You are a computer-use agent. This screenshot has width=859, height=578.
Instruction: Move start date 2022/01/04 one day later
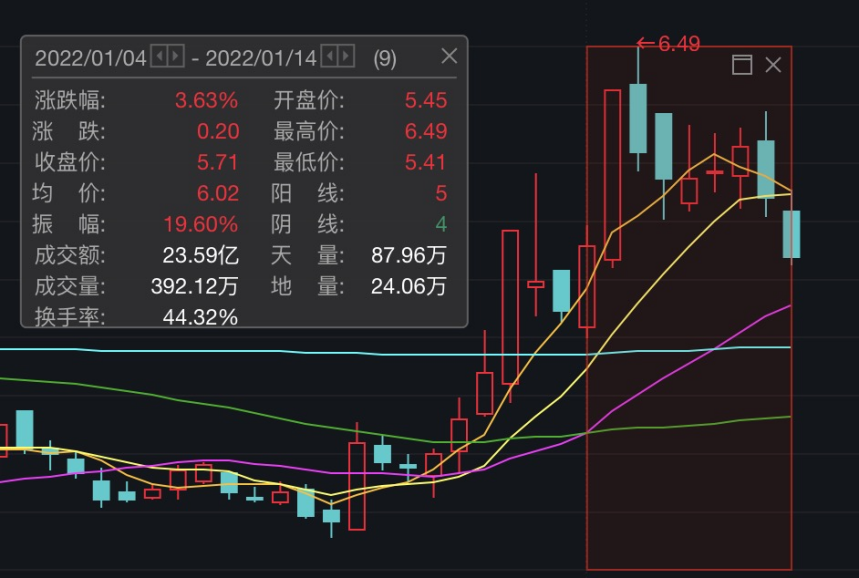pyautogui.click(x=176, y=56)
